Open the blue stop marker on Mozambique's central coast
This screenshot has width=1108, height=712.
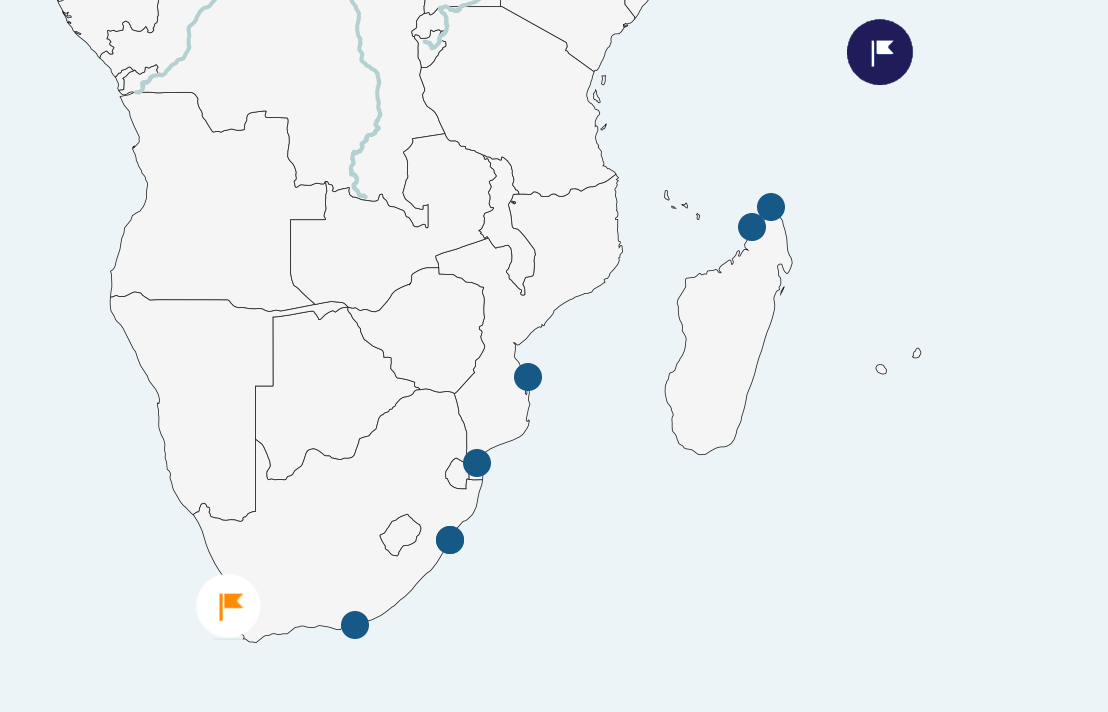click(x=528, y=377)
